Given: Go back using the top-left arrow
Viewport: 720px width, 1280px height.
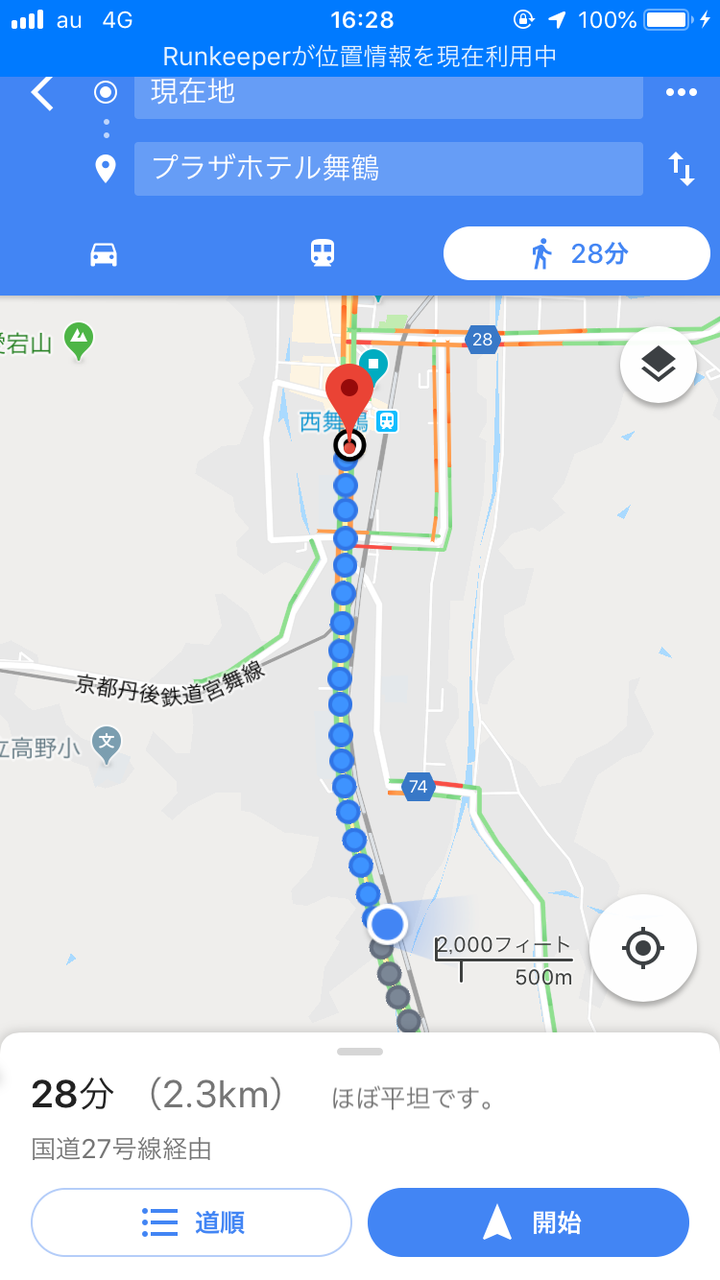Looking at the screenshot, I should point(41,93).
